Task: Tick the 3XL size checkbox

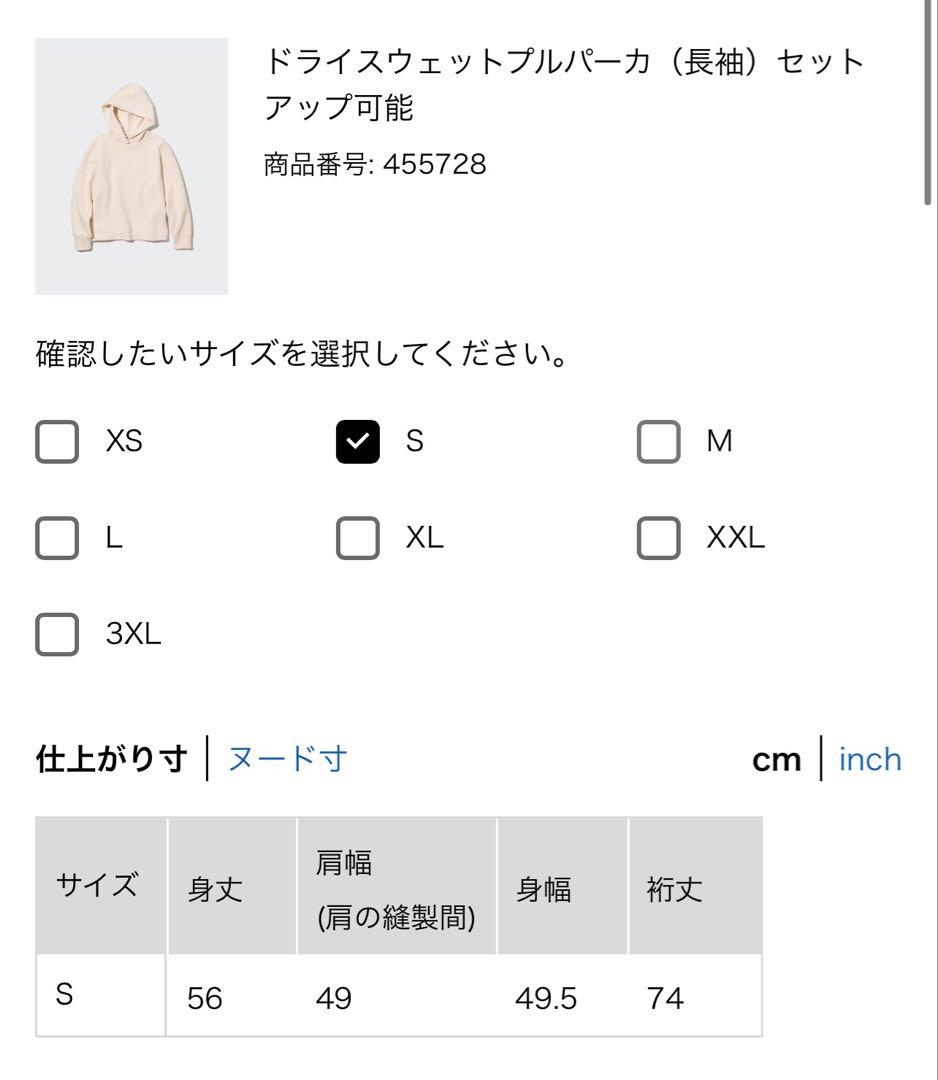Action: pos(57,634)
